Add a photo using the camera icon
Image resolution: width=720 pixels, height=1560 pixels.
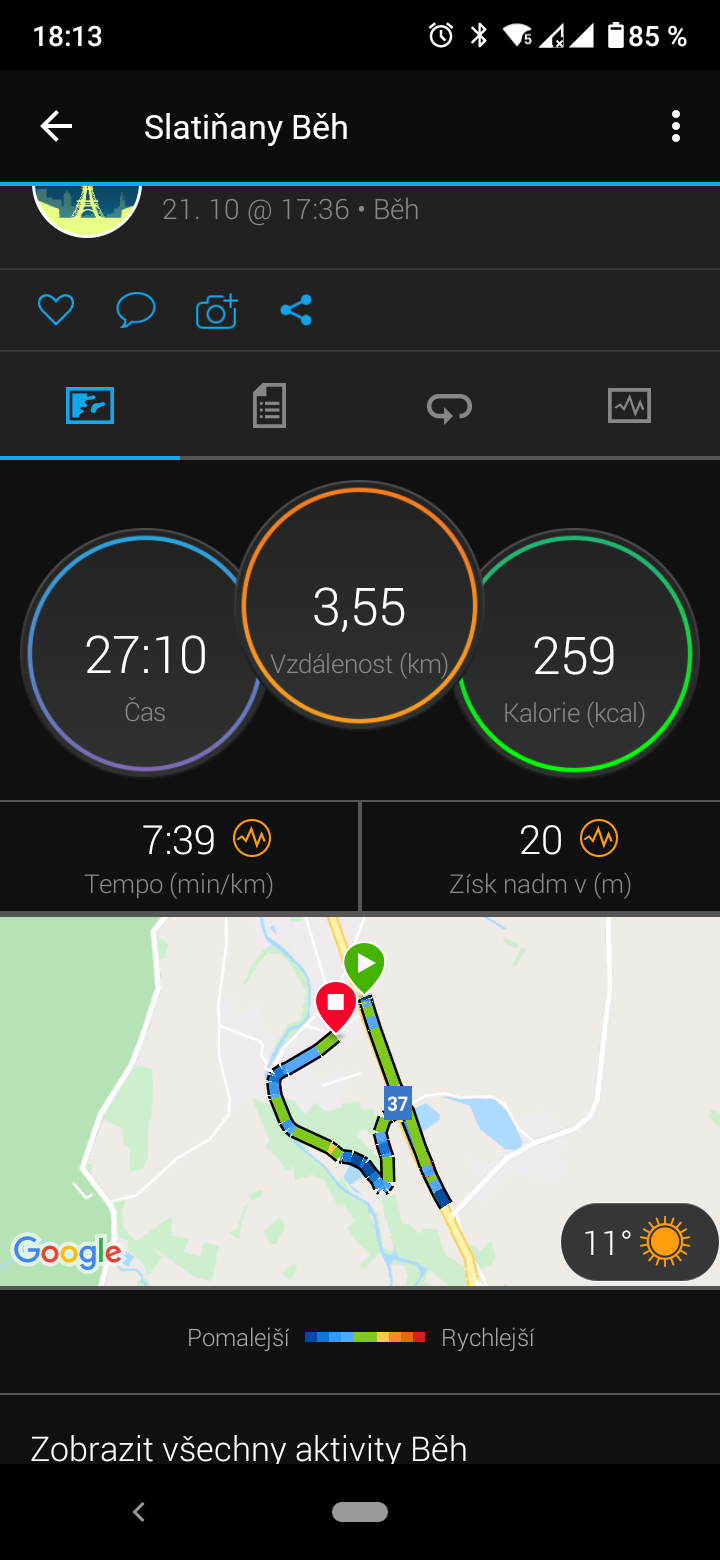[x=216, y=311]
